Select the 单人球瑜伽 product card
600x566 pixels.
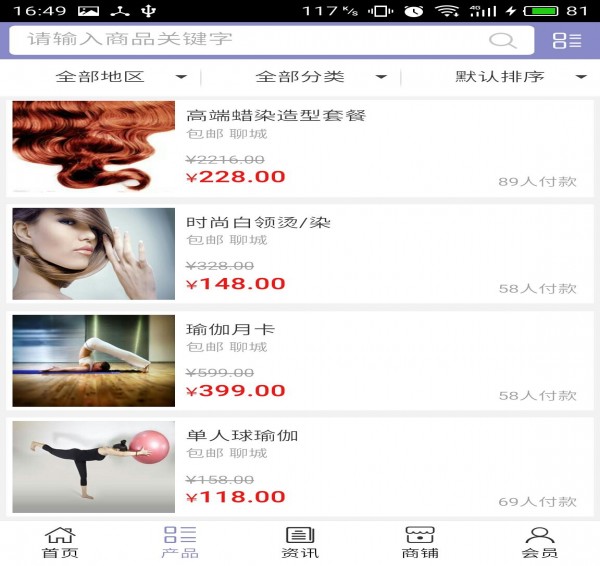click(x=300, y=467)
